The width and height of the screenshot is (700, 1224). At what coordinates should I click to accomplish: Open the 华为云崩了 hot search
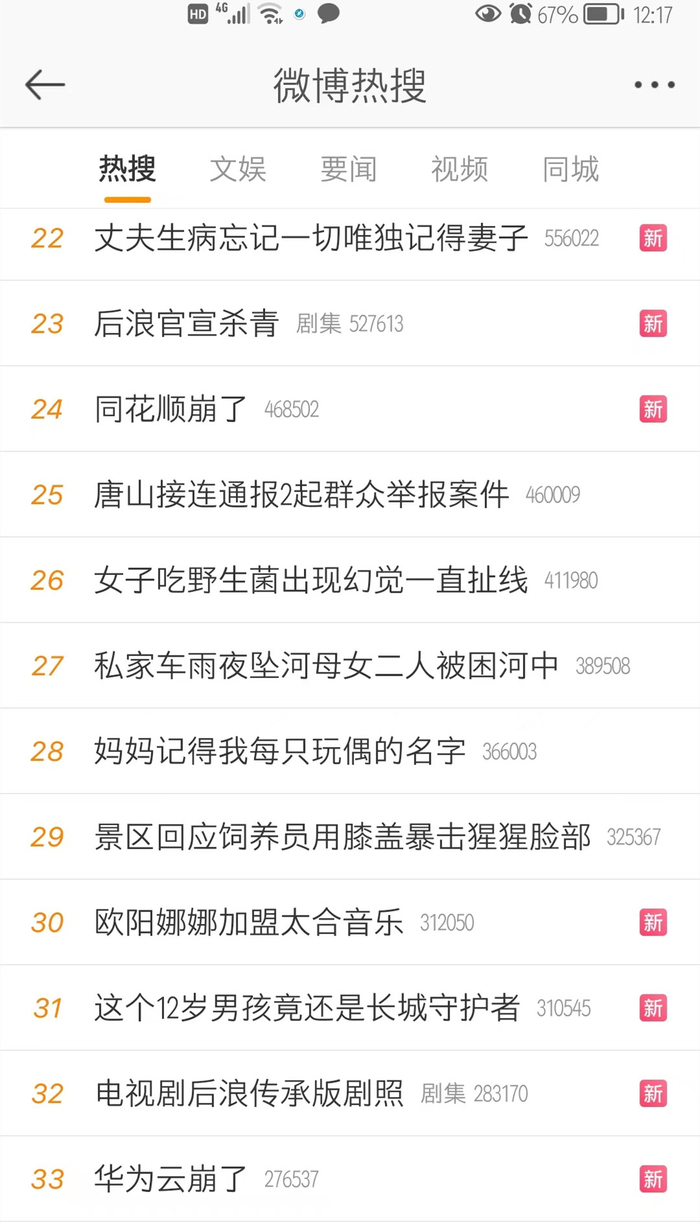point(350,1179)
